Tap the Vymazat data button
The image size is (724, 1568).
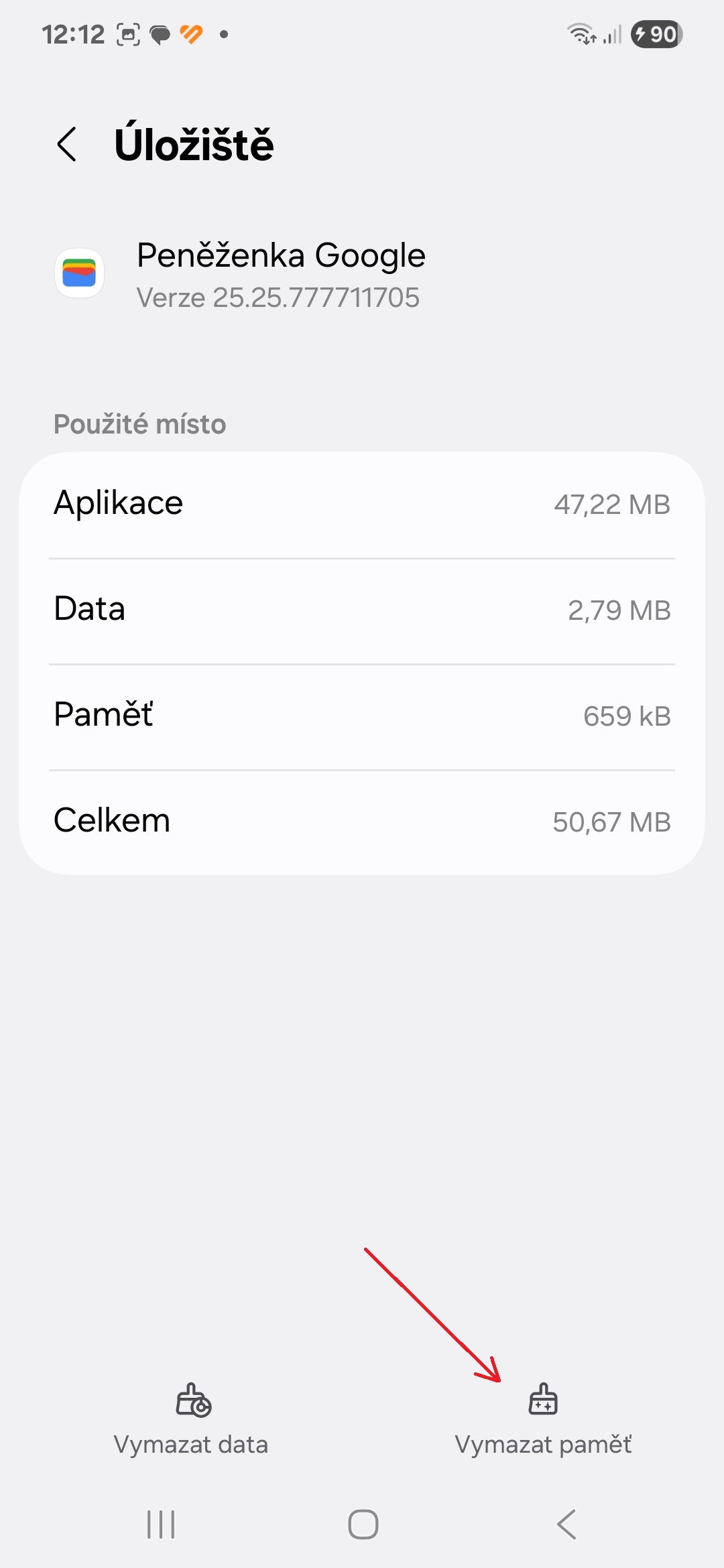[191, 1419]
